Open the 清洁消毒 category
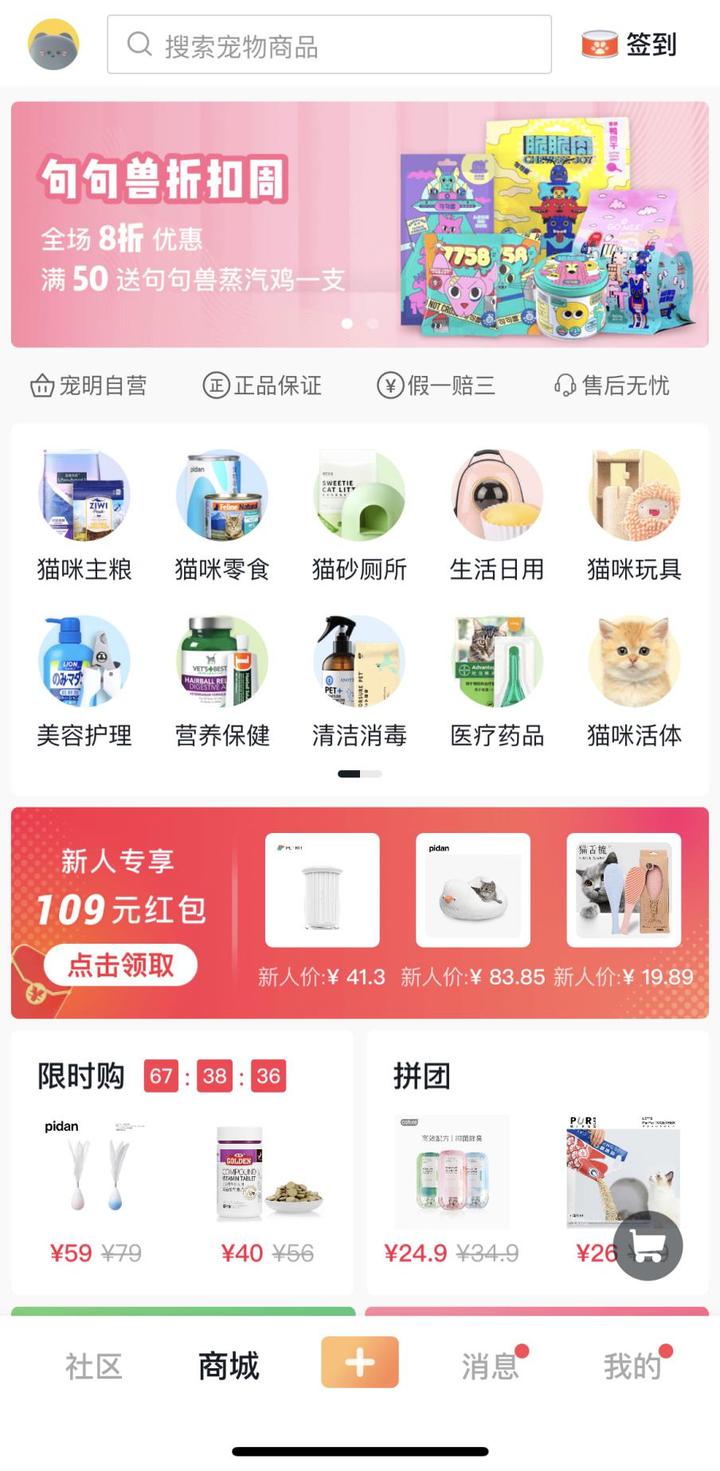720x1471 pixels. click(x=359, y=682)
